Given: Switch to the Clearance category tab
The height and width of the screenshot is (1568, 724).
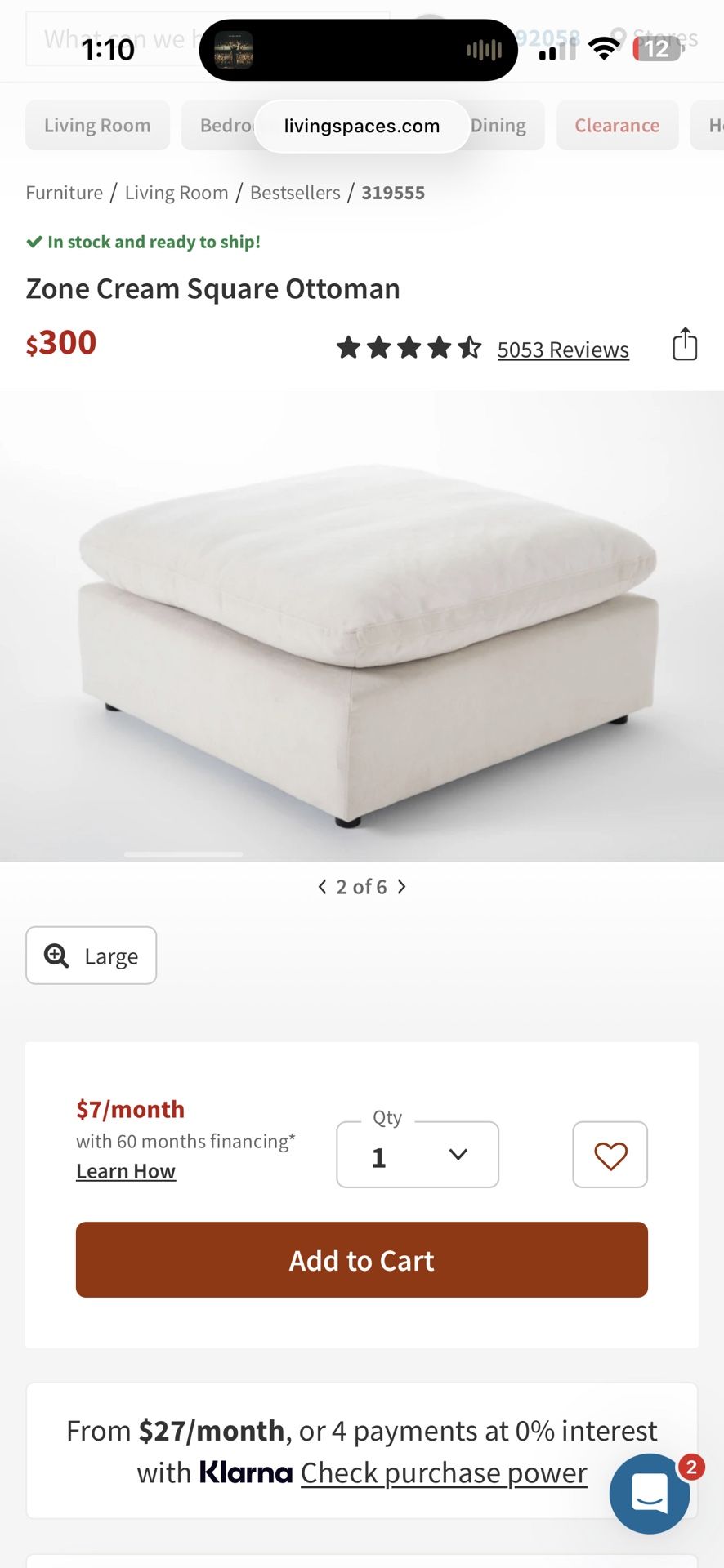Looking at the screenshot, I should 617,125.
